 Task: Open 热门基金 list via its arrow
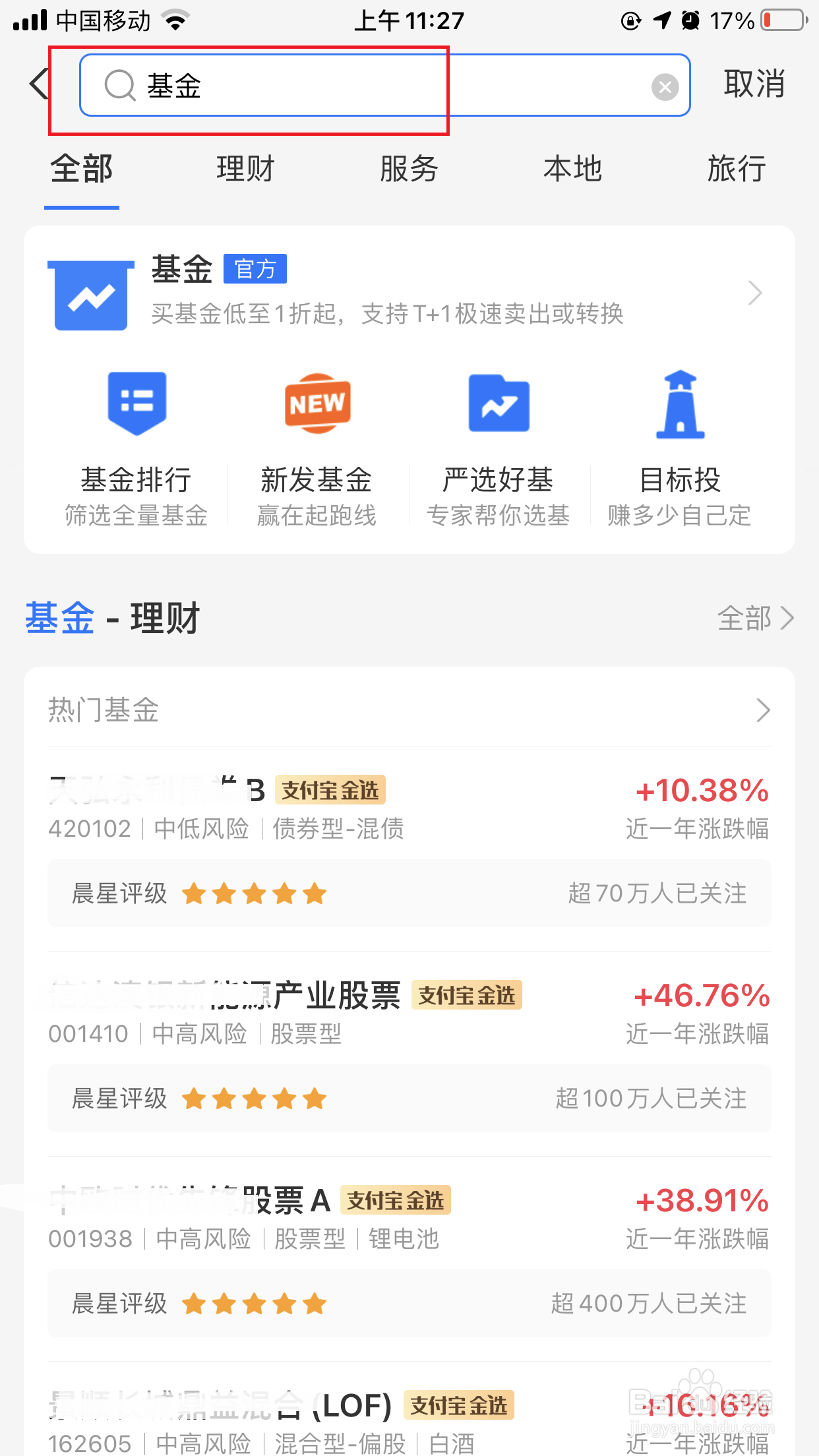764,710
